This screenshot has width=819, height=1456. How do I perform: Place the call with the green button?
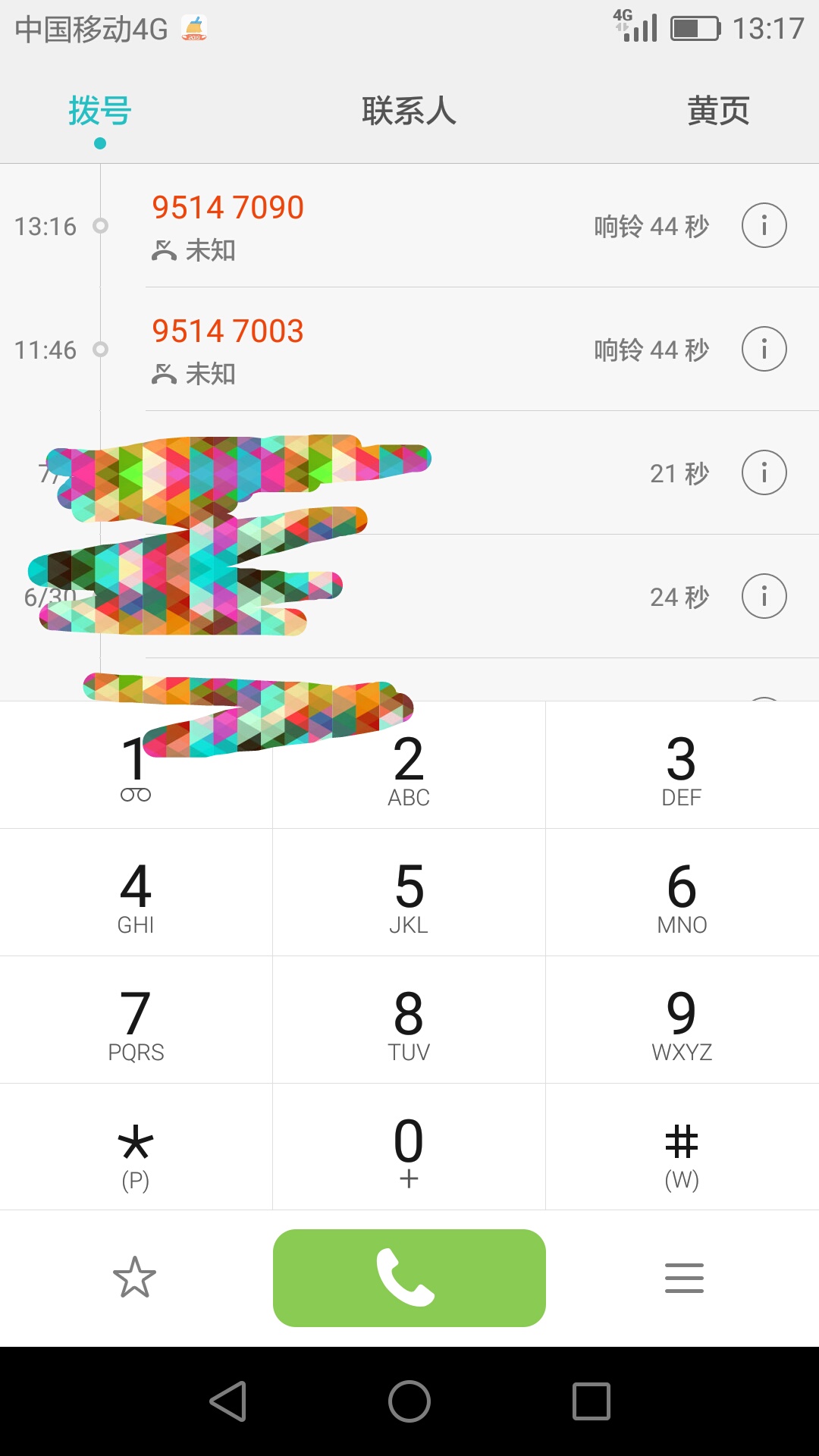[x=409, y=1278]
